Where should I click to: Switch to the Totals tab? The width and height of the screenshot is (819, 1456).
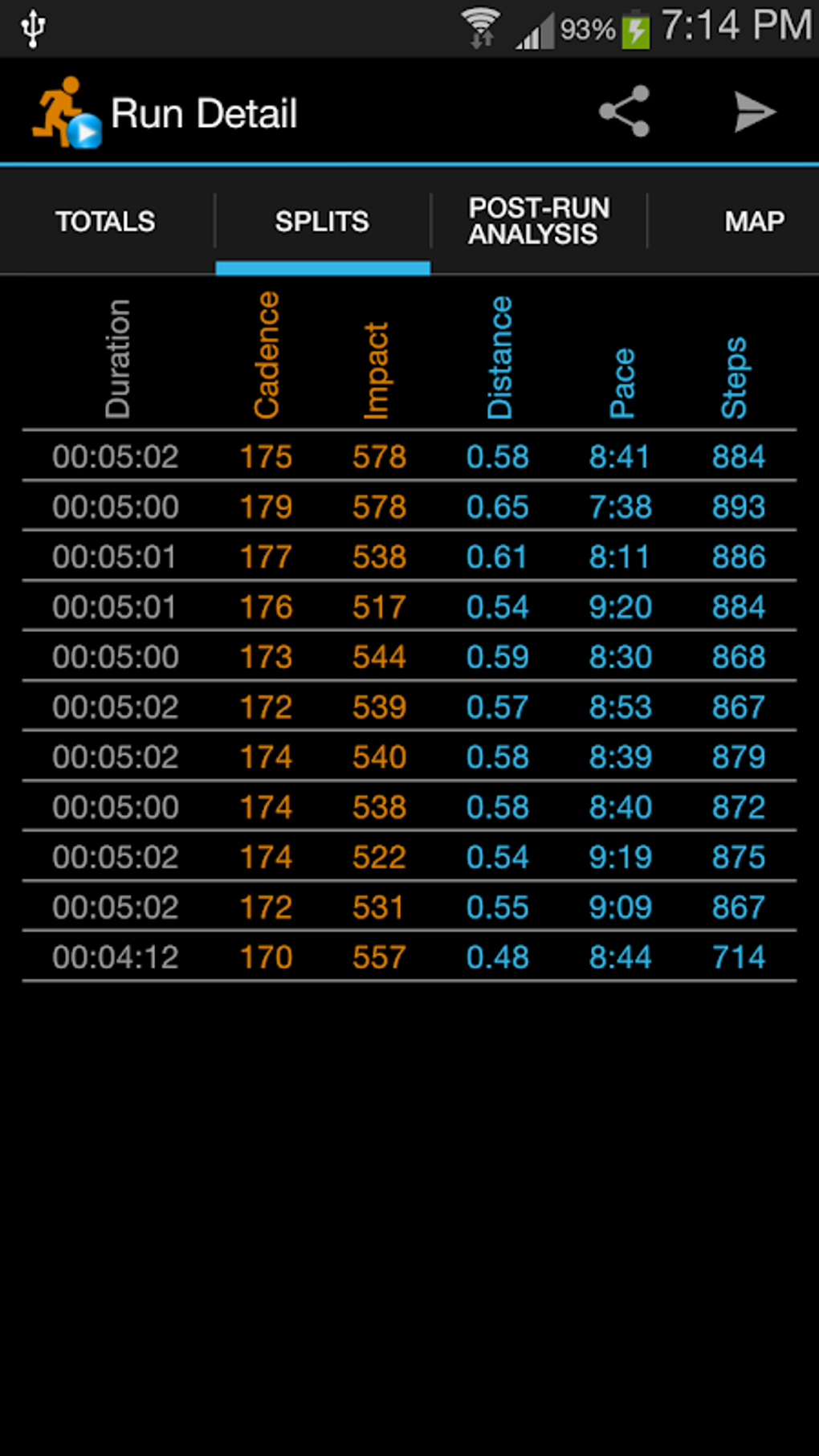(x=106, y=221)
